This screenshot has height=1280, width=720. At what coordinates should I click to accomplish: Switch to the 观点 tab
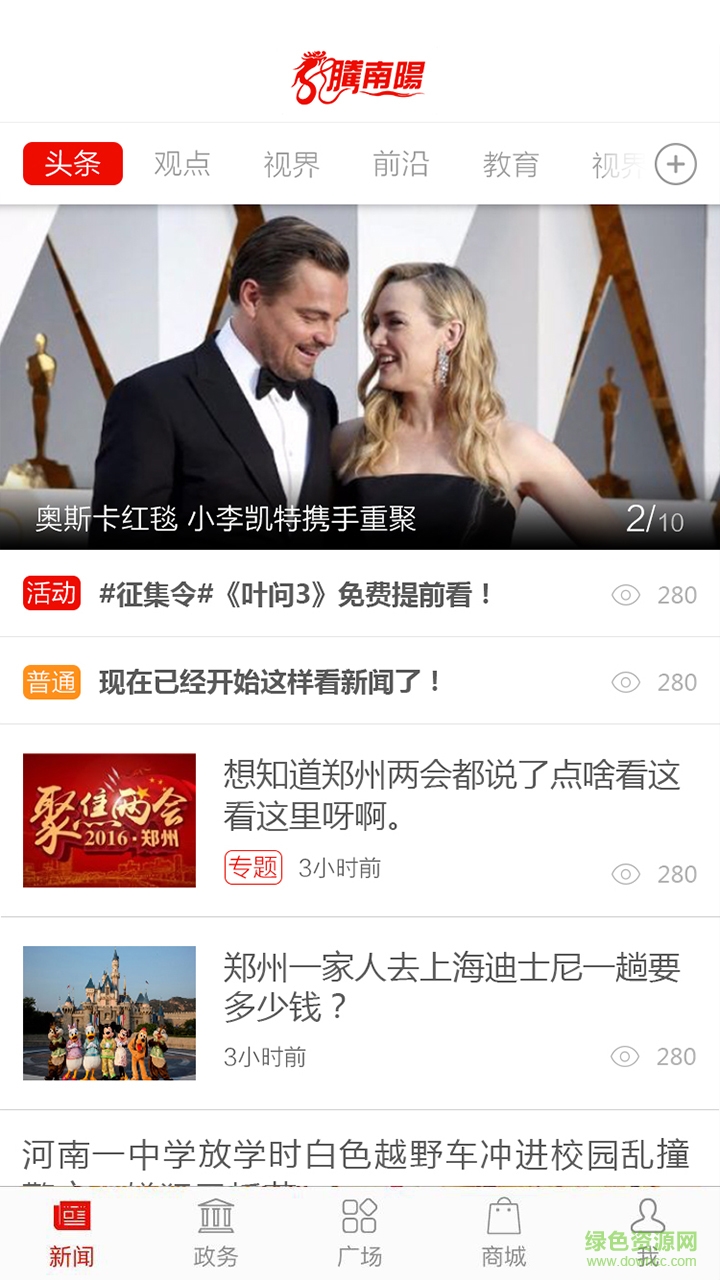click(183, 163)
